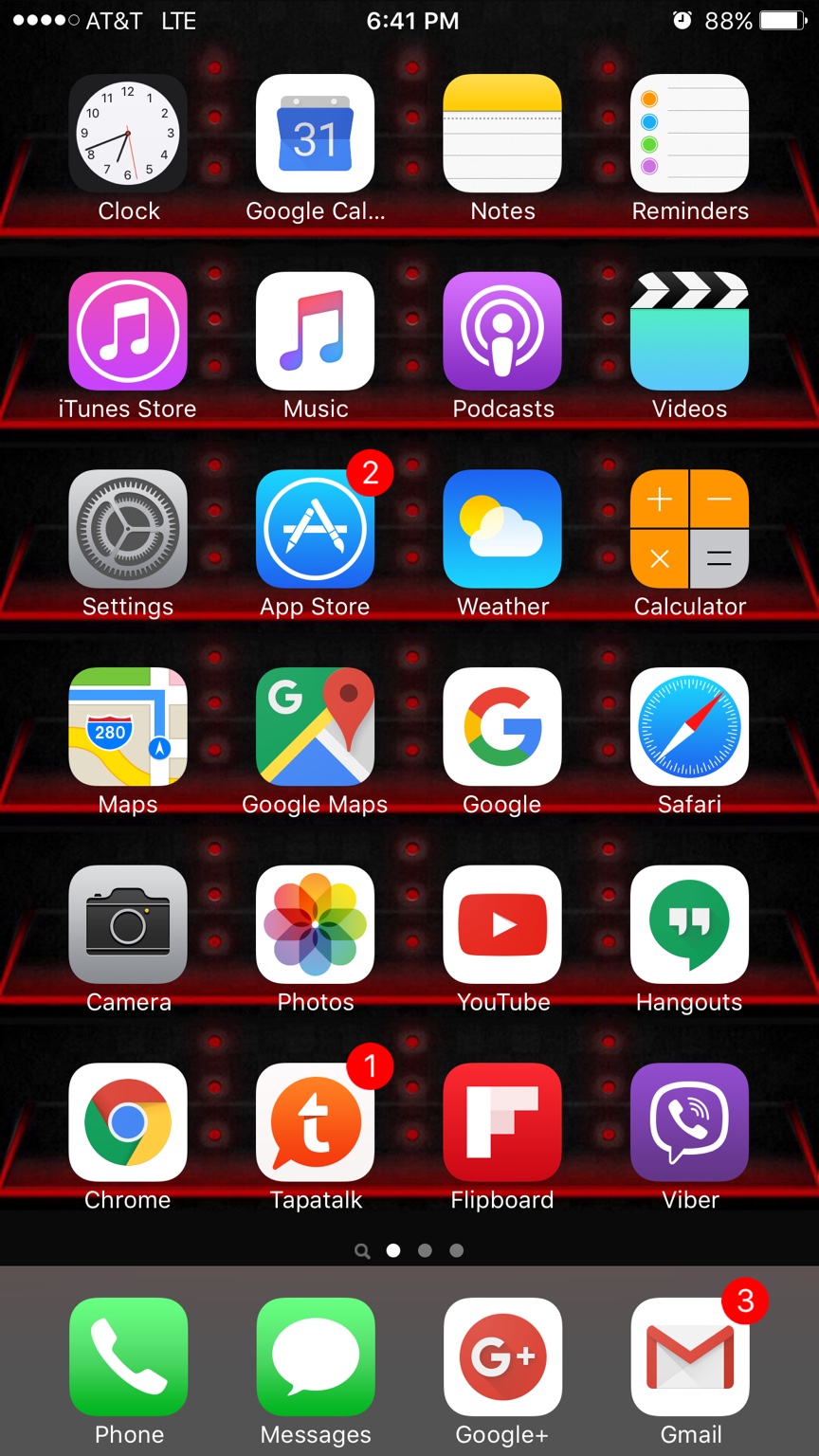Screen dimensions: 819x1456
Task: Open the Podcasts app
Action: pyautogui.click(x=502, y=331)
